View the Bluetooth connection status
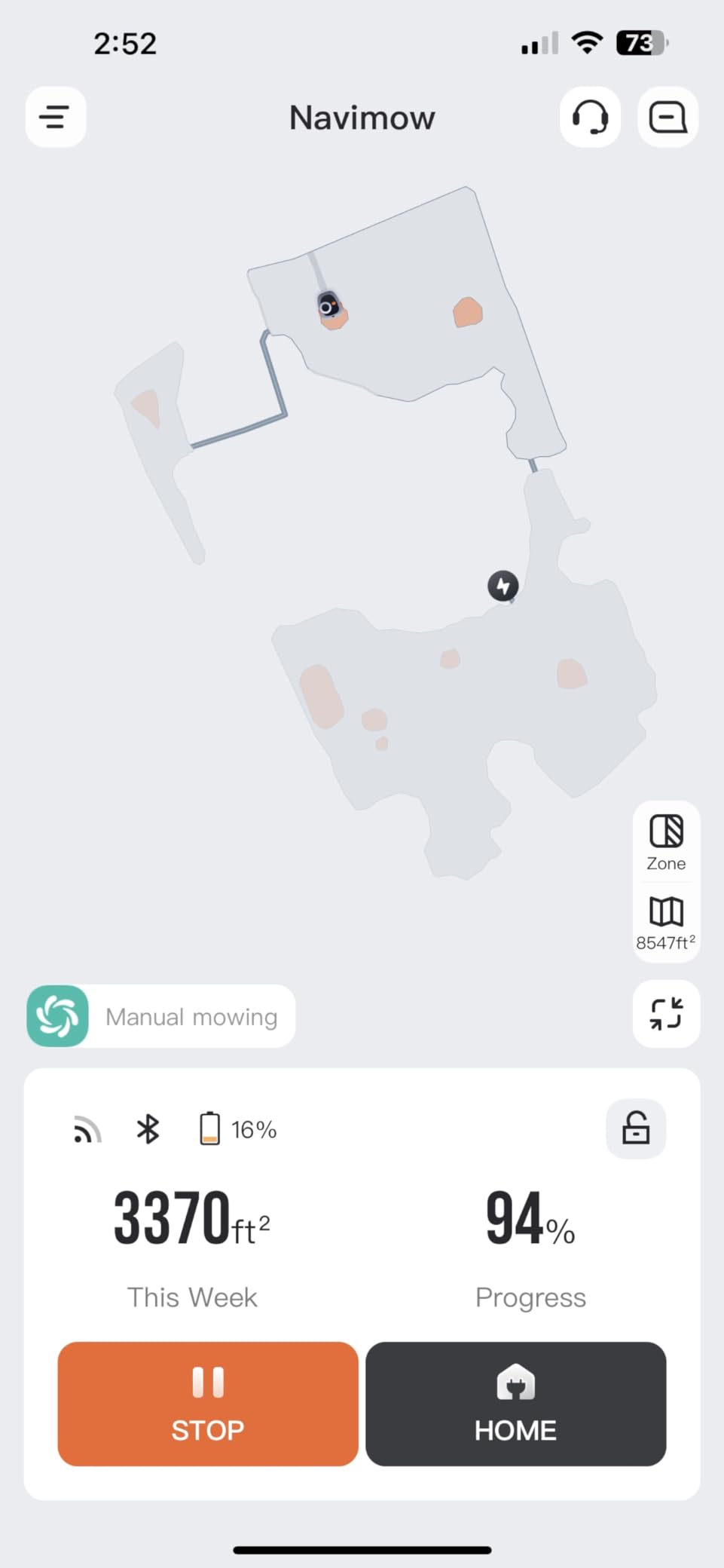The height and width of the screenshot is (1568, 724). point(148,1129)
